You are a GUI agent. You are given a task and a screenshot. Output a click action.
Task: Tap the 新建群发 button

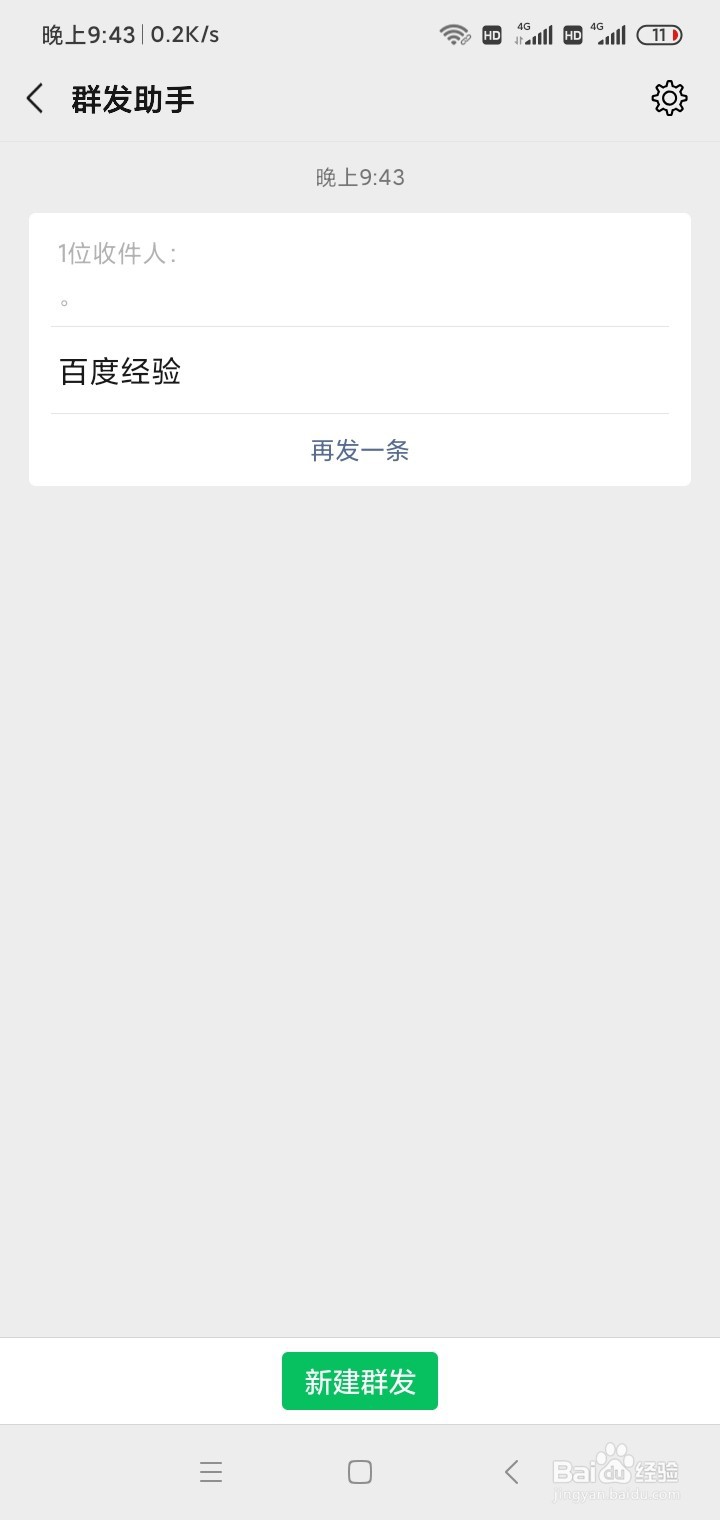[359, 1380]
